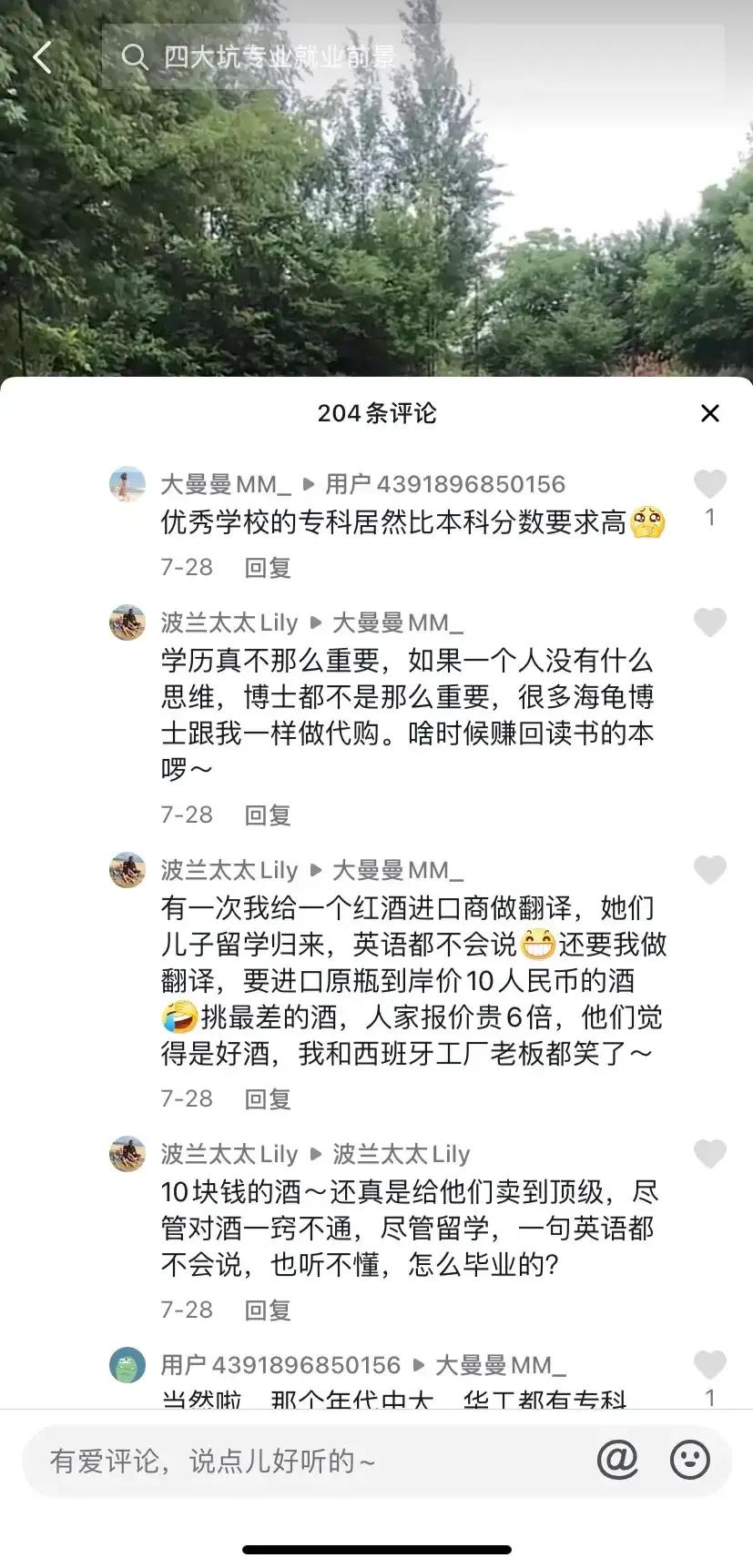Tap the @ mention icon in comment bar
This screenshot has width=753, height=1568.
click(x=618, y=1460)
